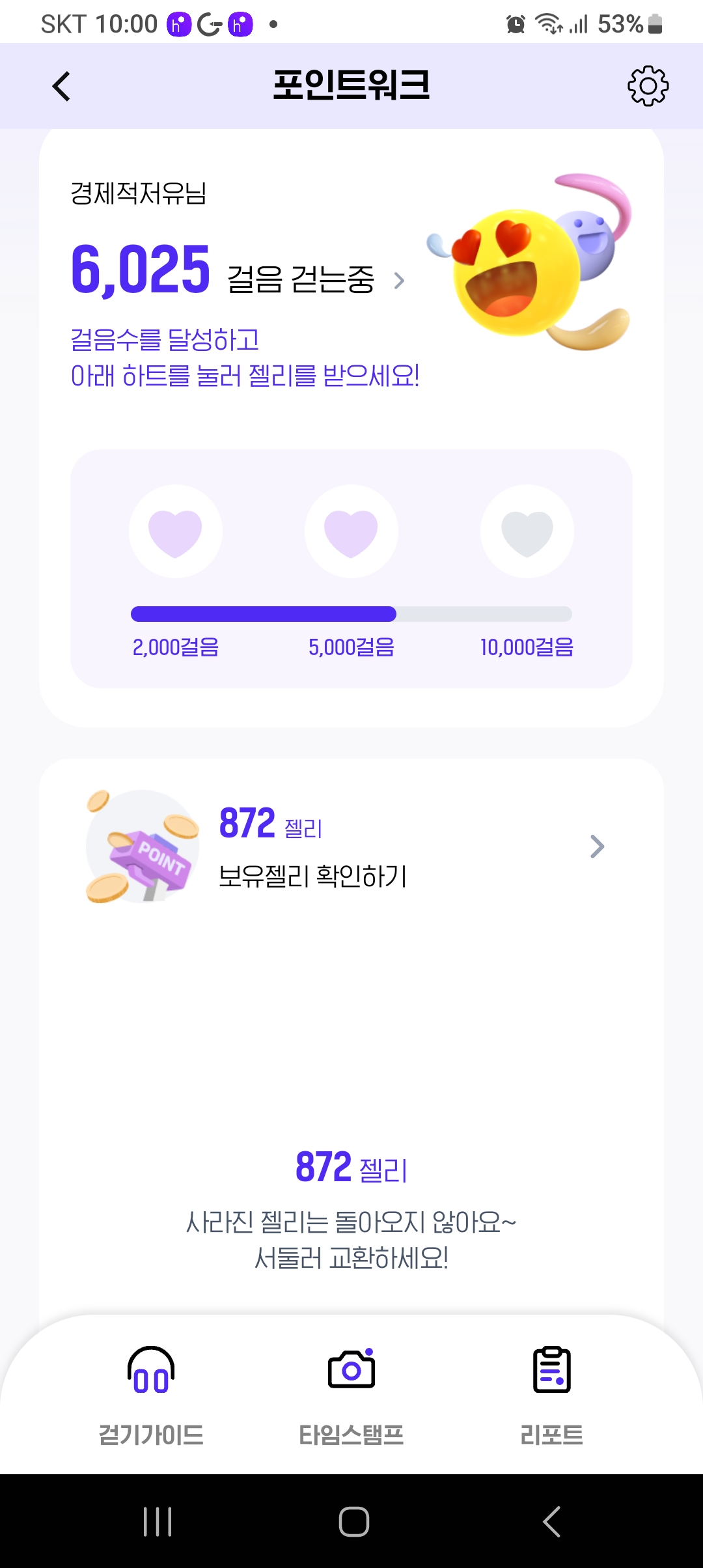Open recent apps from the navigation bar
The image size is (703, 1568).
click(158, 1522)
